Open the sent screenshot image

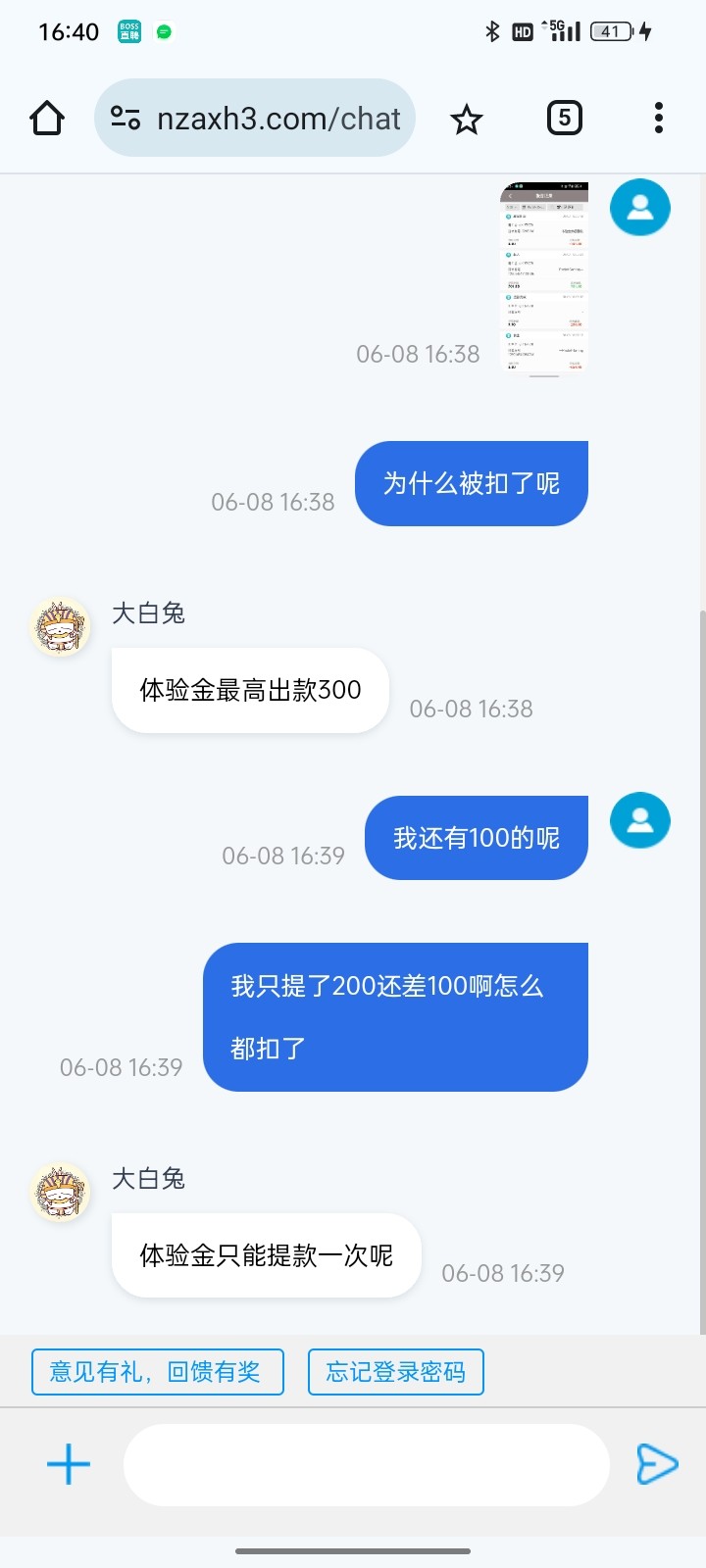point(544,278)
